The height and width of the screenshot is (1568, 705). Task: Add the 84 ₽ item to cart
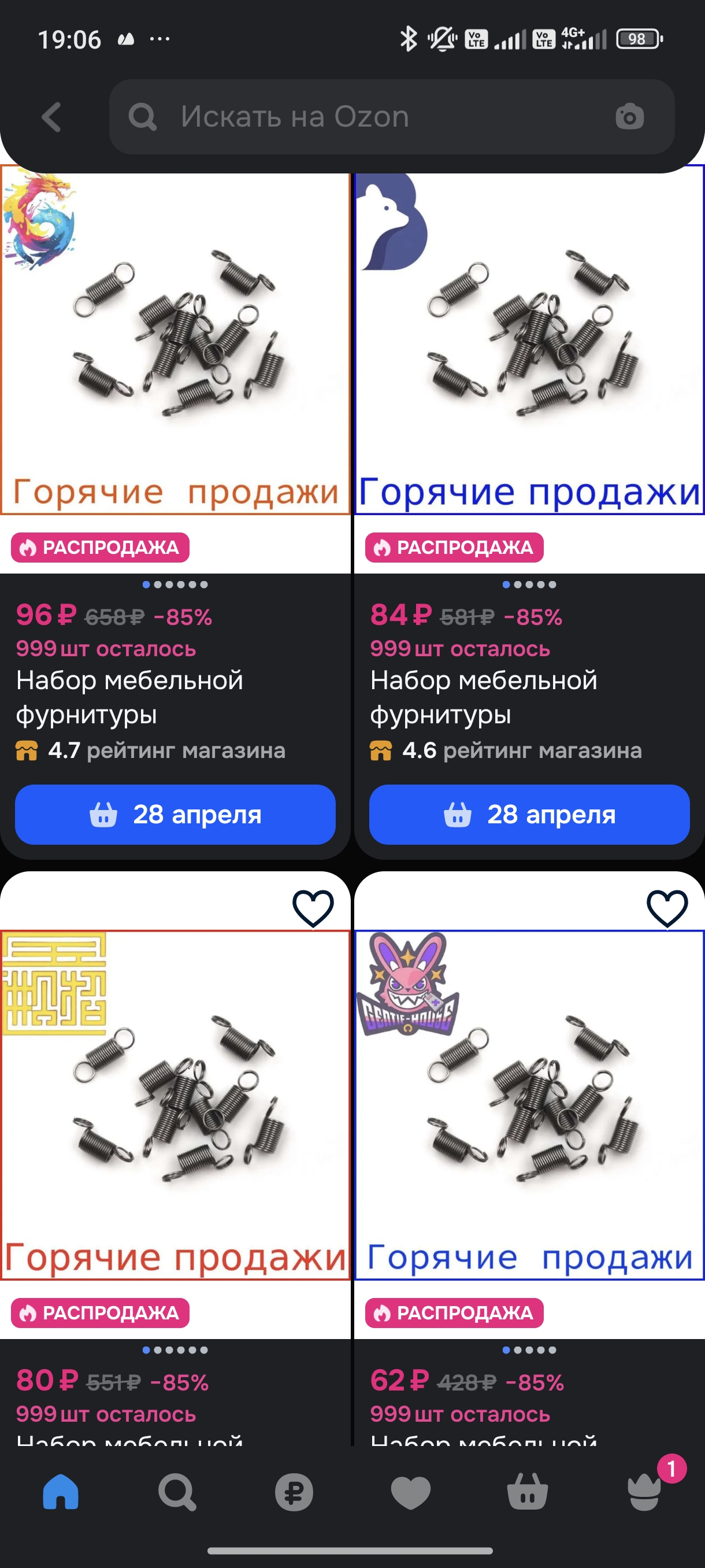coord(529,815)
